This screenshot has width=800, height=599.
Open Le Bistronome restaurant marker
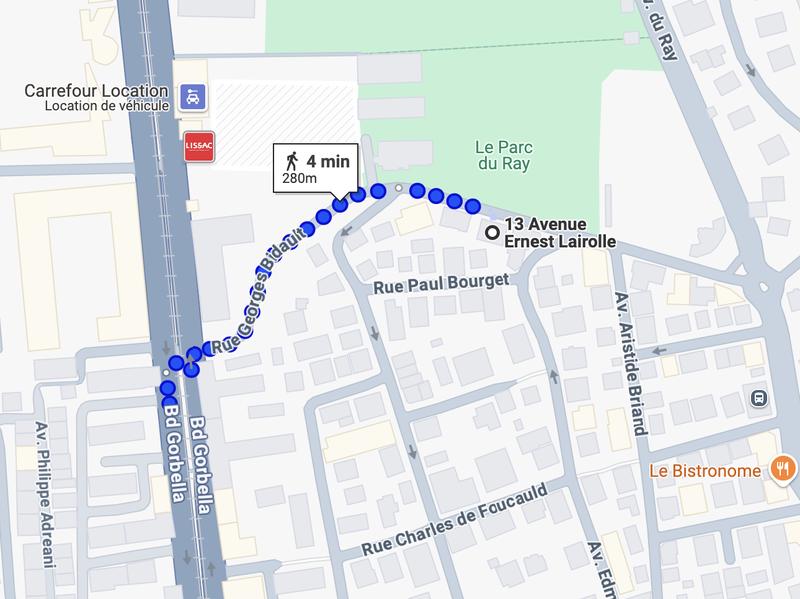coord(783,468)
